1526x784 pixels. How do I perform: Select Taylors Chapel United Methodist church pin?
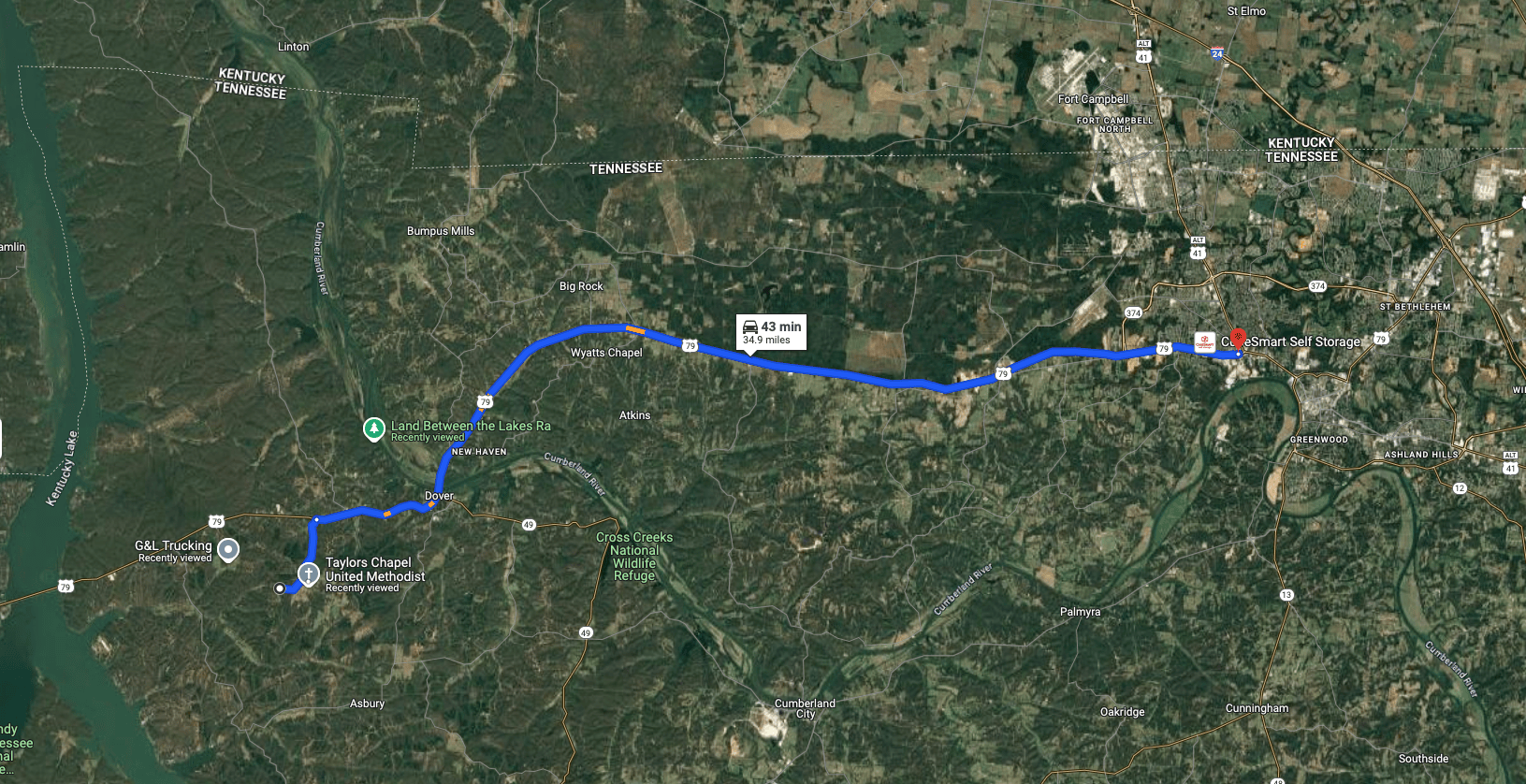[x=309, y=573]
